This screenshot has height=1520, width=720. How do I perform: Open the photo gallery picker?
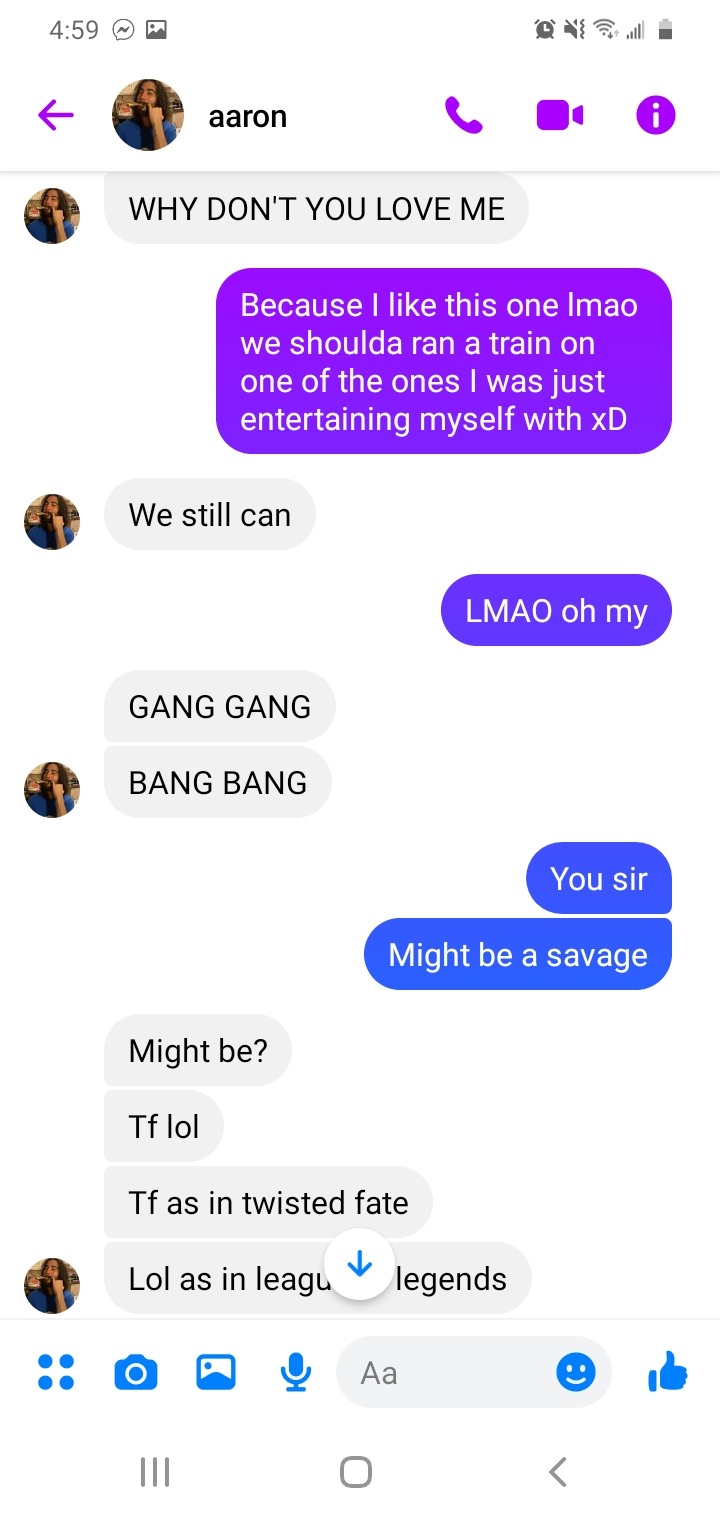pos(216,1372)
